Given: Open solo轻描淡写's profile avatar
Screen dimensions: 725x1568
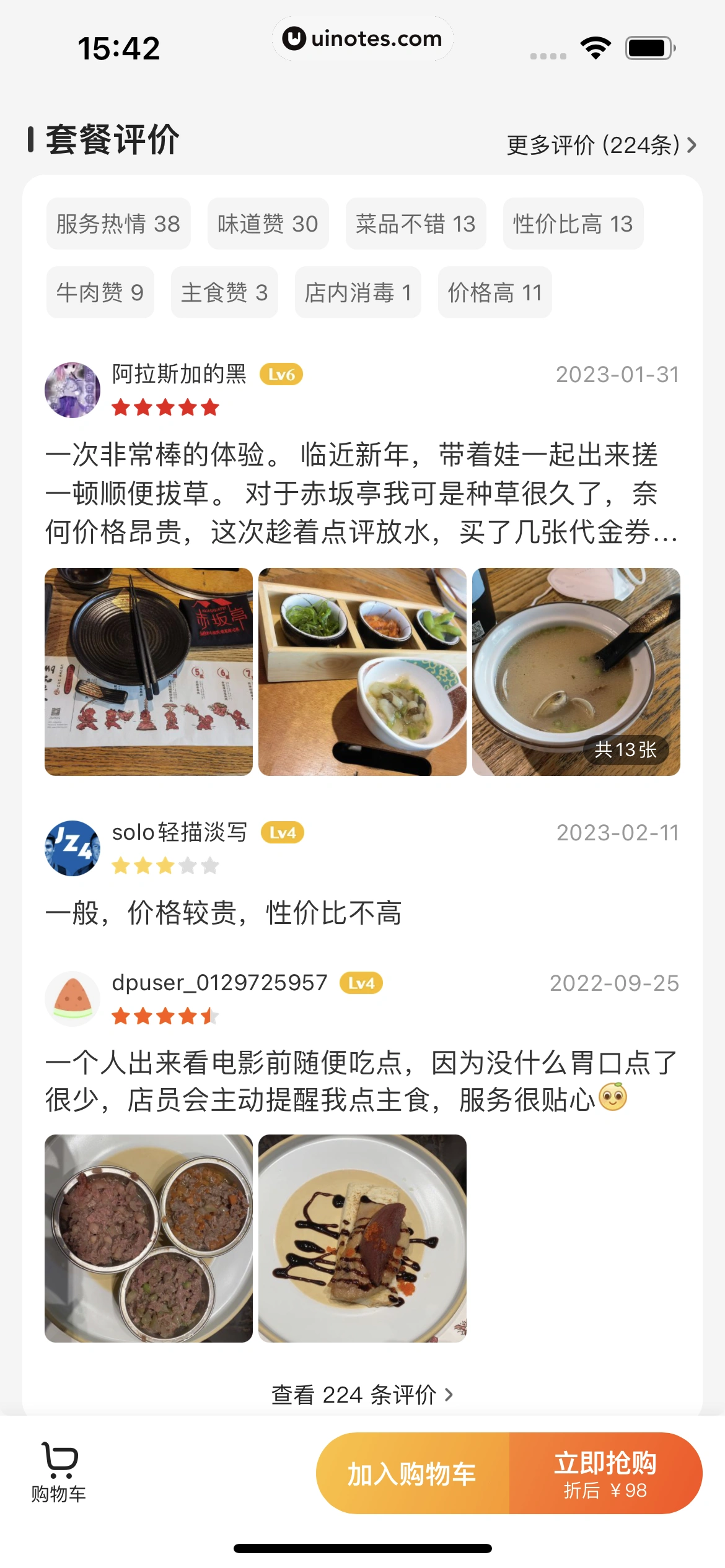Looking at the screenshot, I should 72,848.
